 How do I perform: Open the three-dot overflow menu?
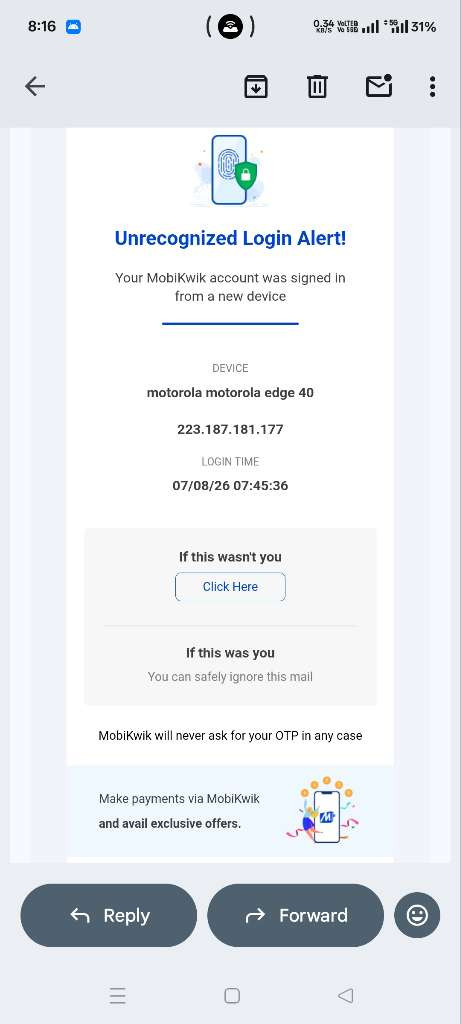[432, 86]
